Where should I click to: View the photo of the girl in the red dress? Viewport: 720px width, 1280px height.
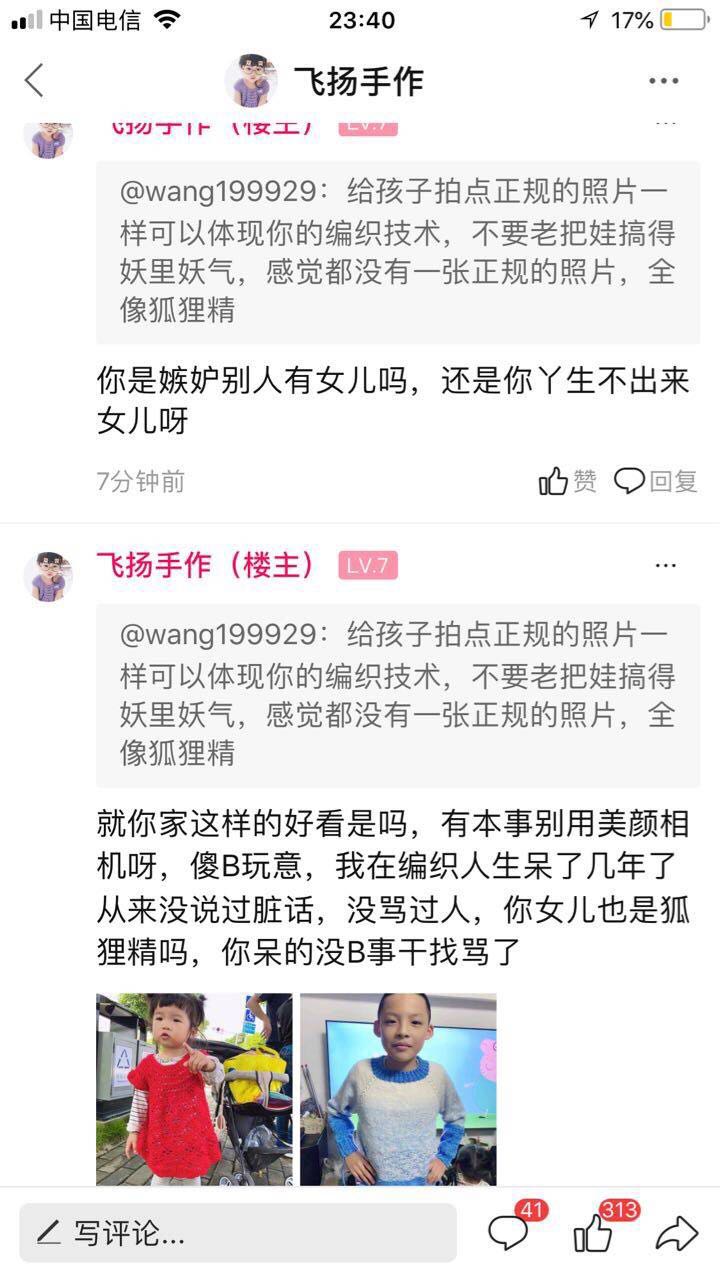[x=194, y=1089]
